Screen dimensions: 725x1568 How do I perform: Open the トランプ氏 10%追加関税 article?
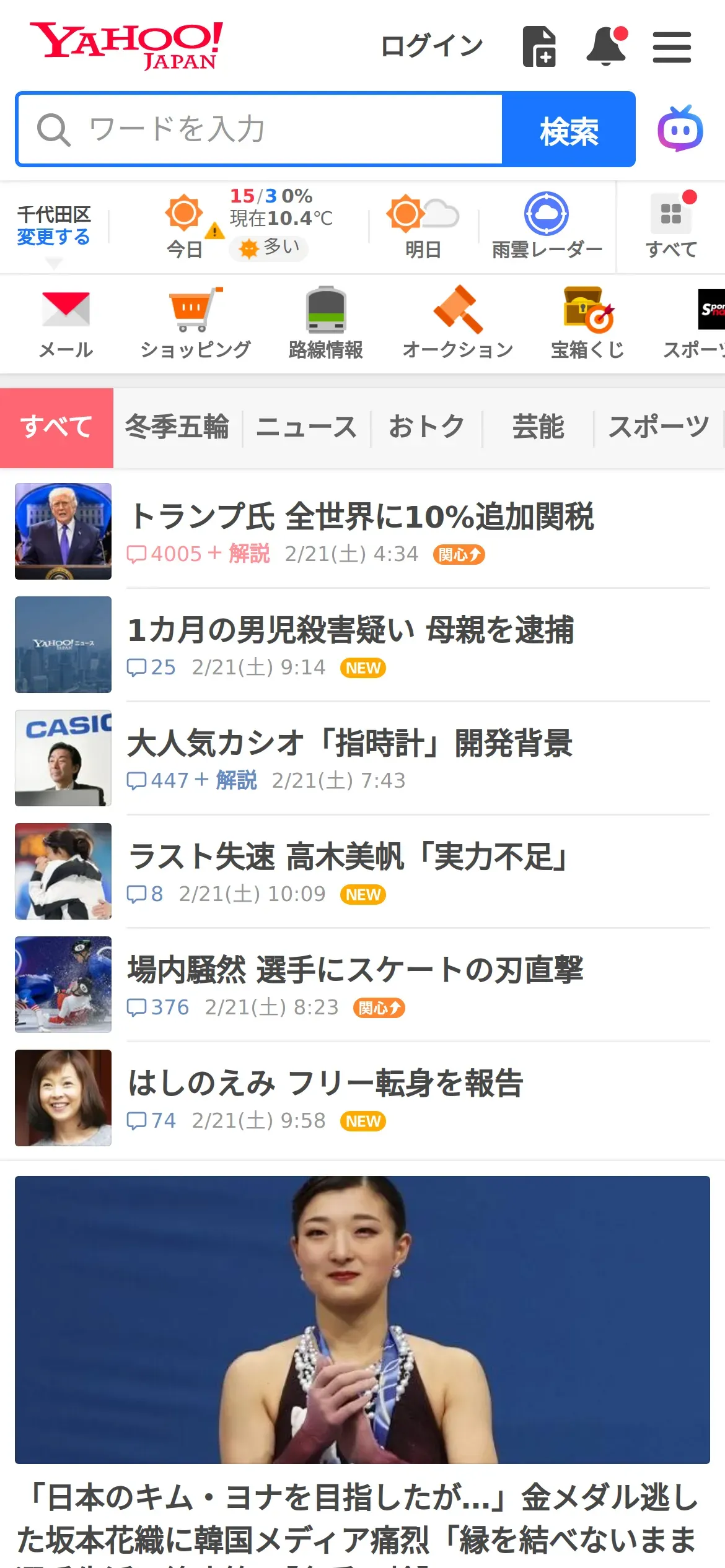click(x=362, y=516)
